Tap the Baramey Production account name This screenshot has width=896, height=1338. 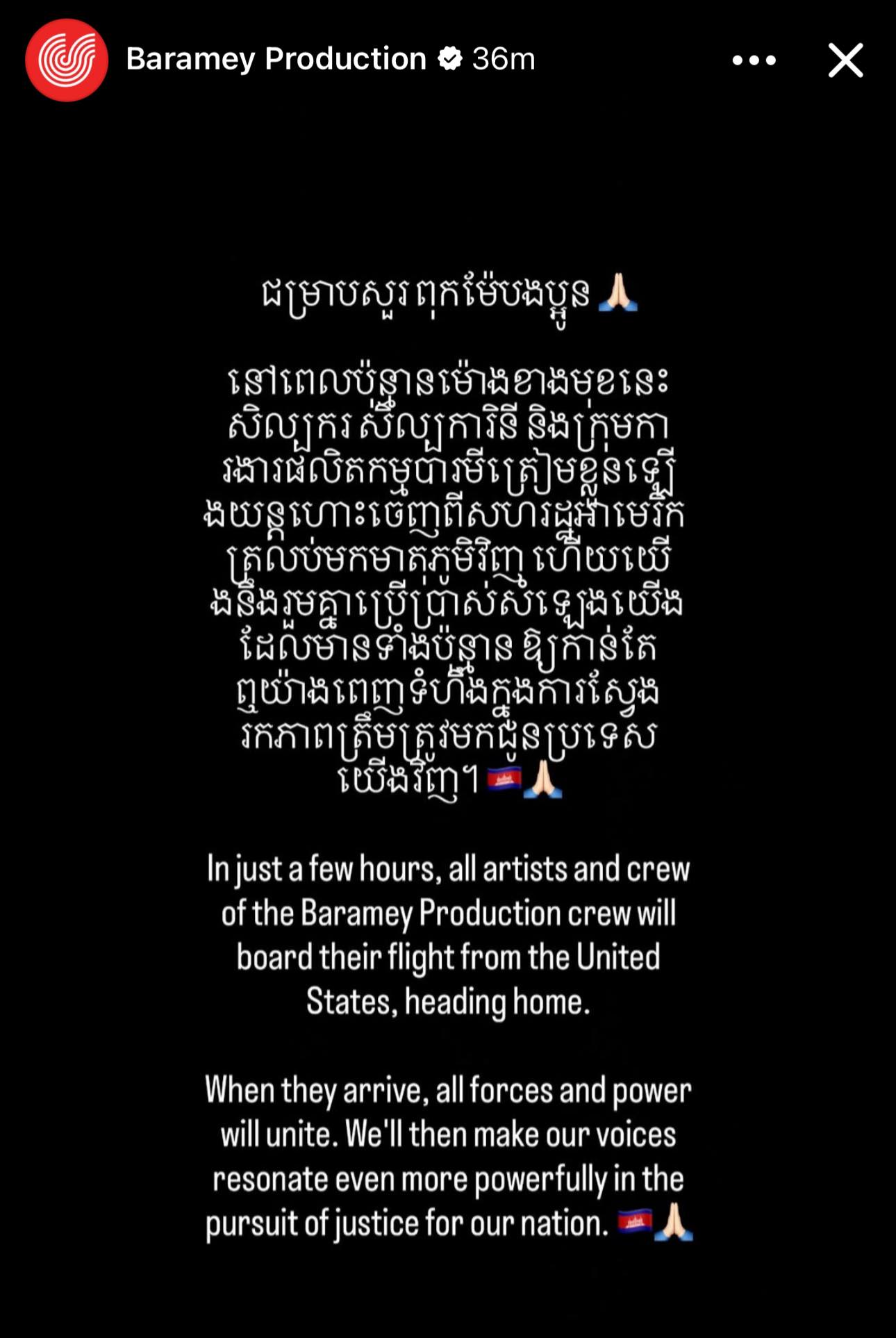coord(276,59)
